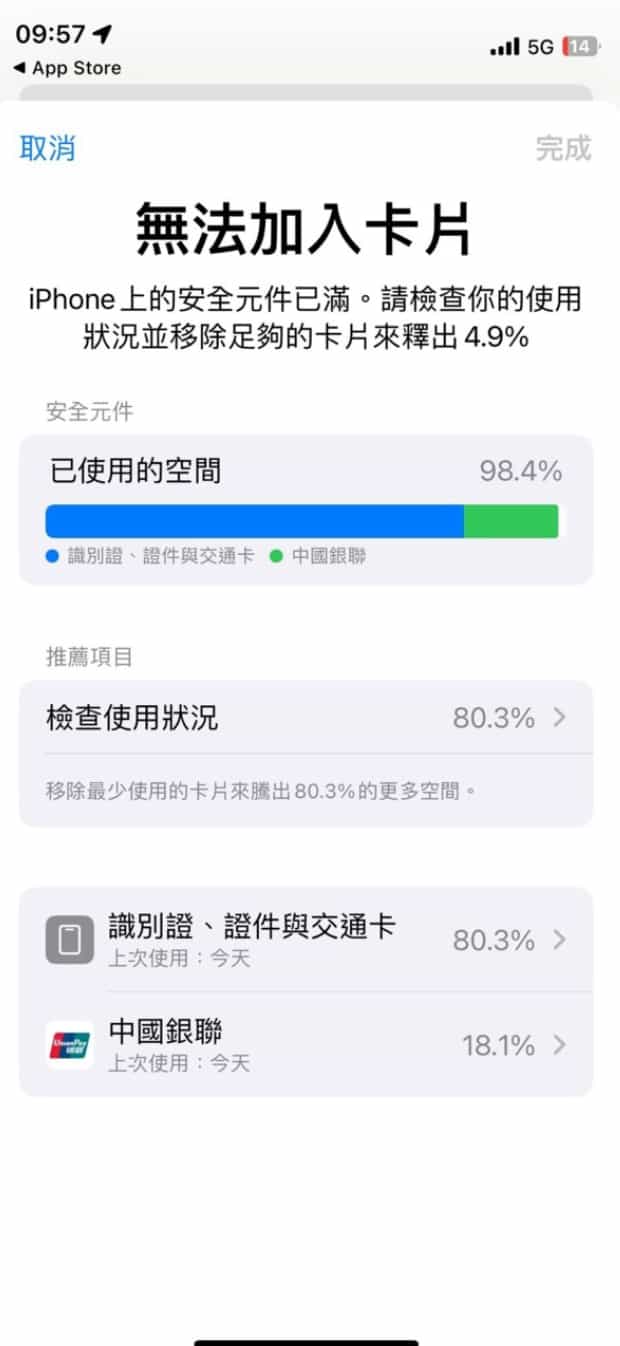
Task: Open 中國銀聯 usage details
Action: click(306, 1045)
